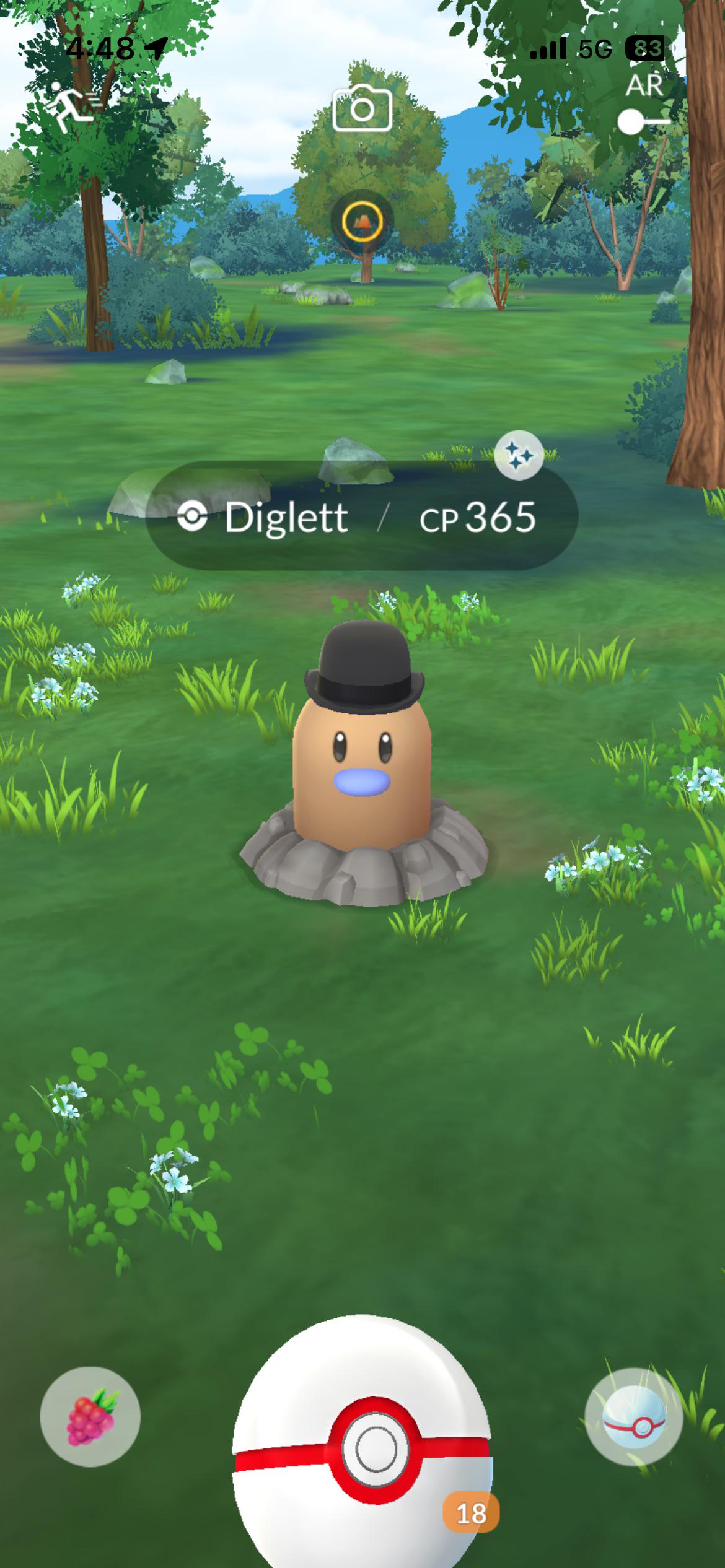This screenshot has width=725, height=1568.
Task: Tap the sparkle icon near CP
Action: tap(519, 455)
